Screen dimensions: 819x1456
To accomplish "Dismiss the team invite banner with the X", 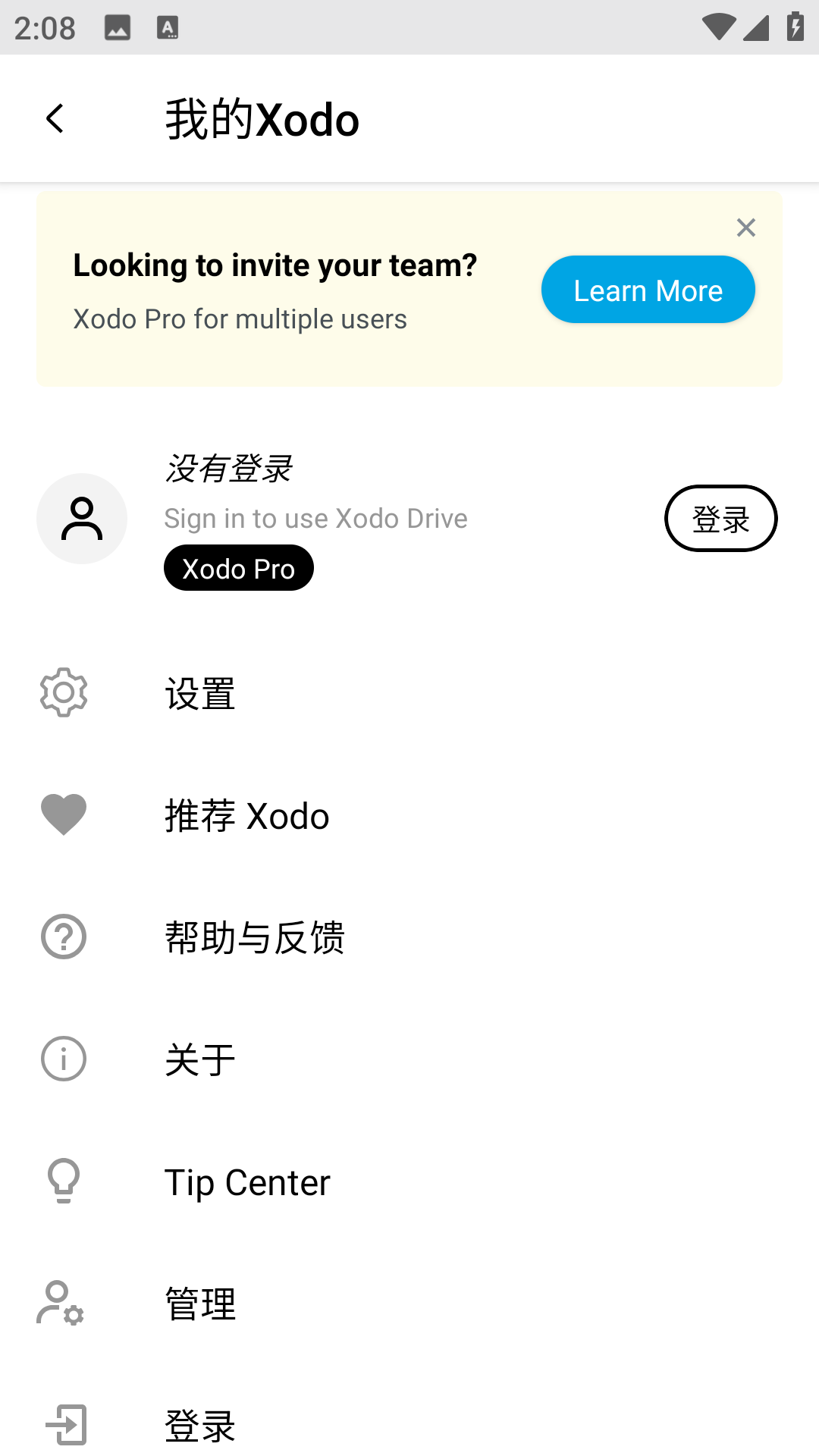I will (x=746, y=227).
